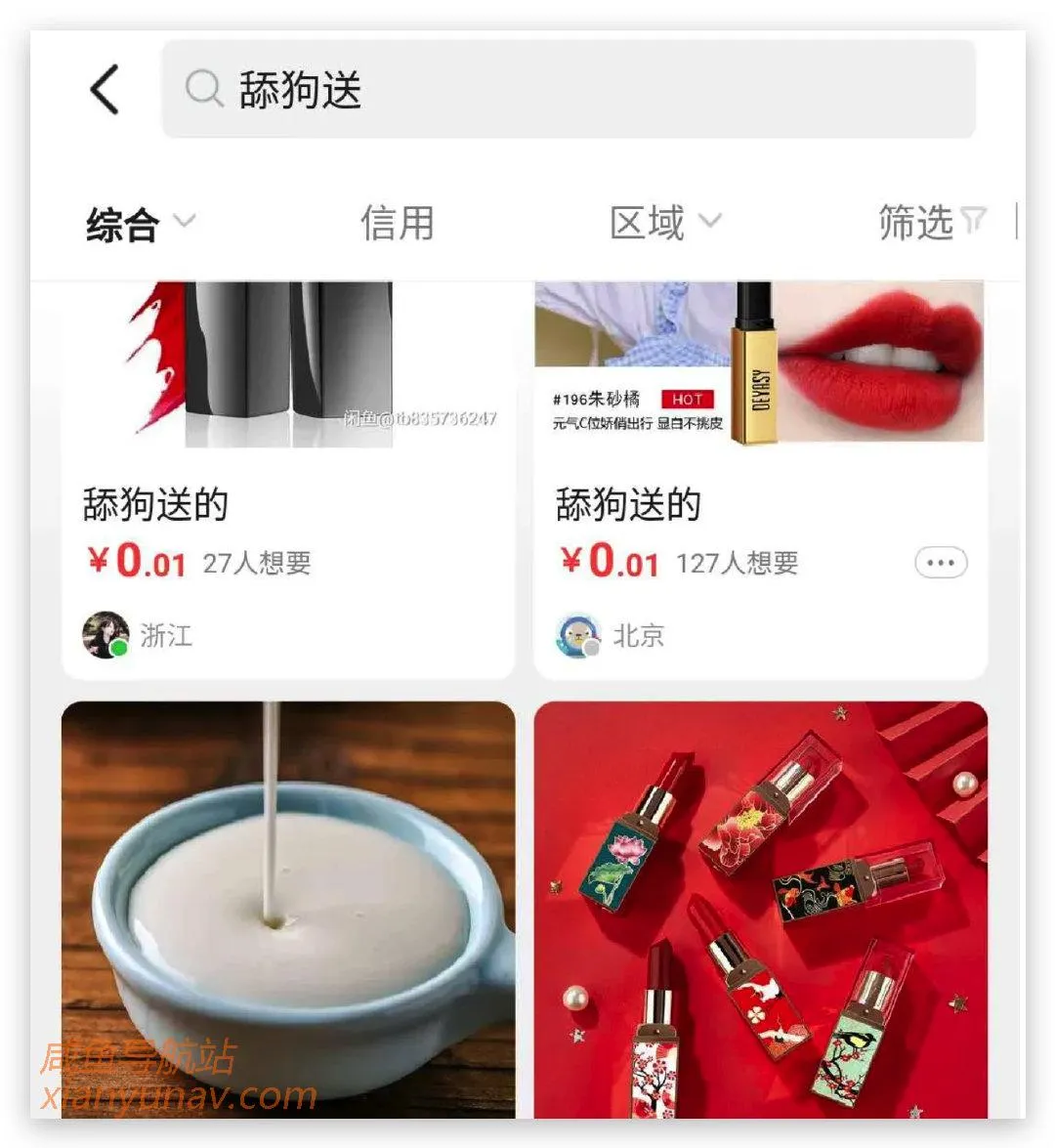Image resolution: width=1055 pixels, height=1148 pixels.
Task: Click the 北京 location label
Action: [640, 635]
